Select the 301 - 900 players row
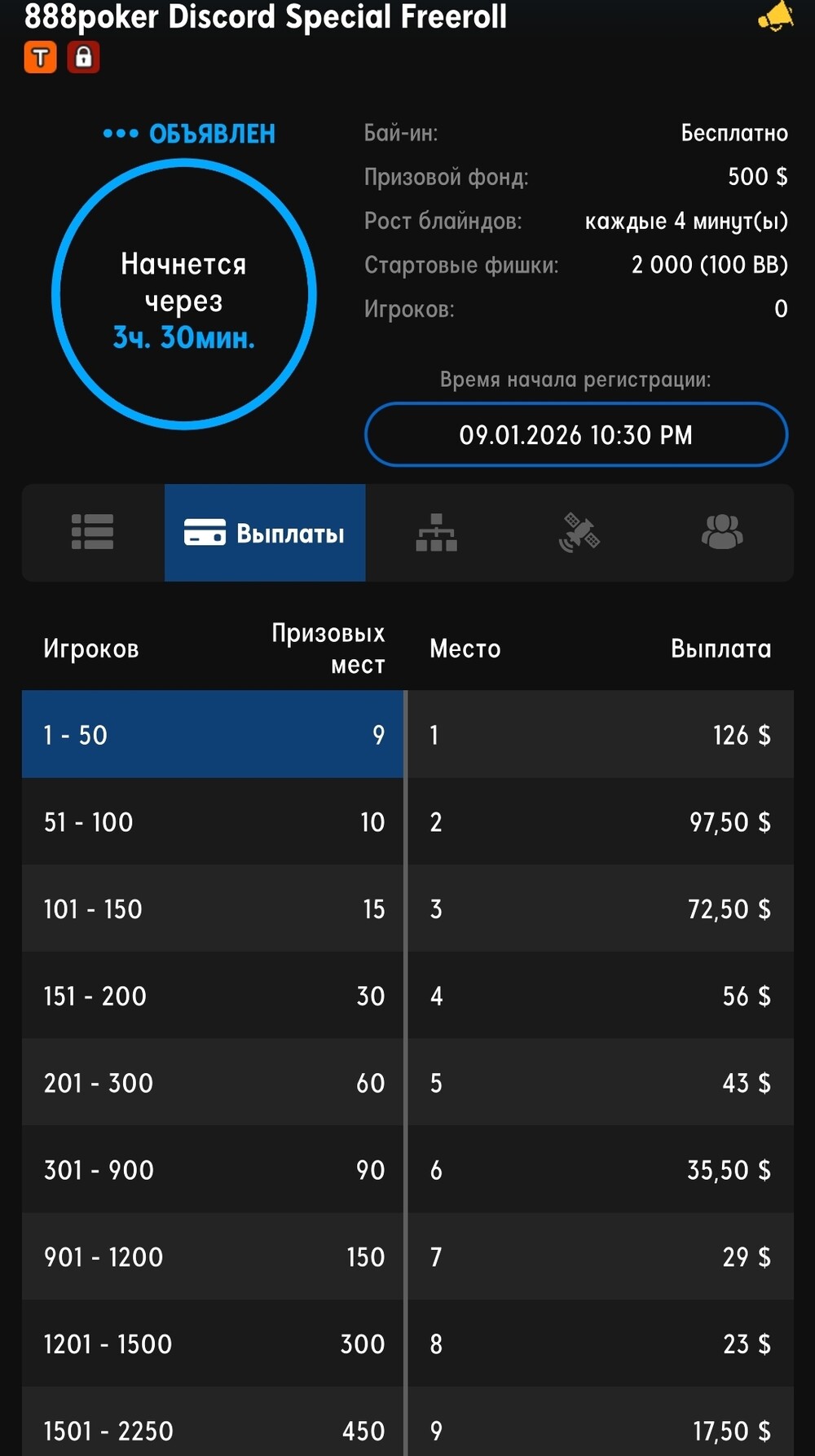Viewport: 815px width, 1456px height. [x=213, y=1170]
